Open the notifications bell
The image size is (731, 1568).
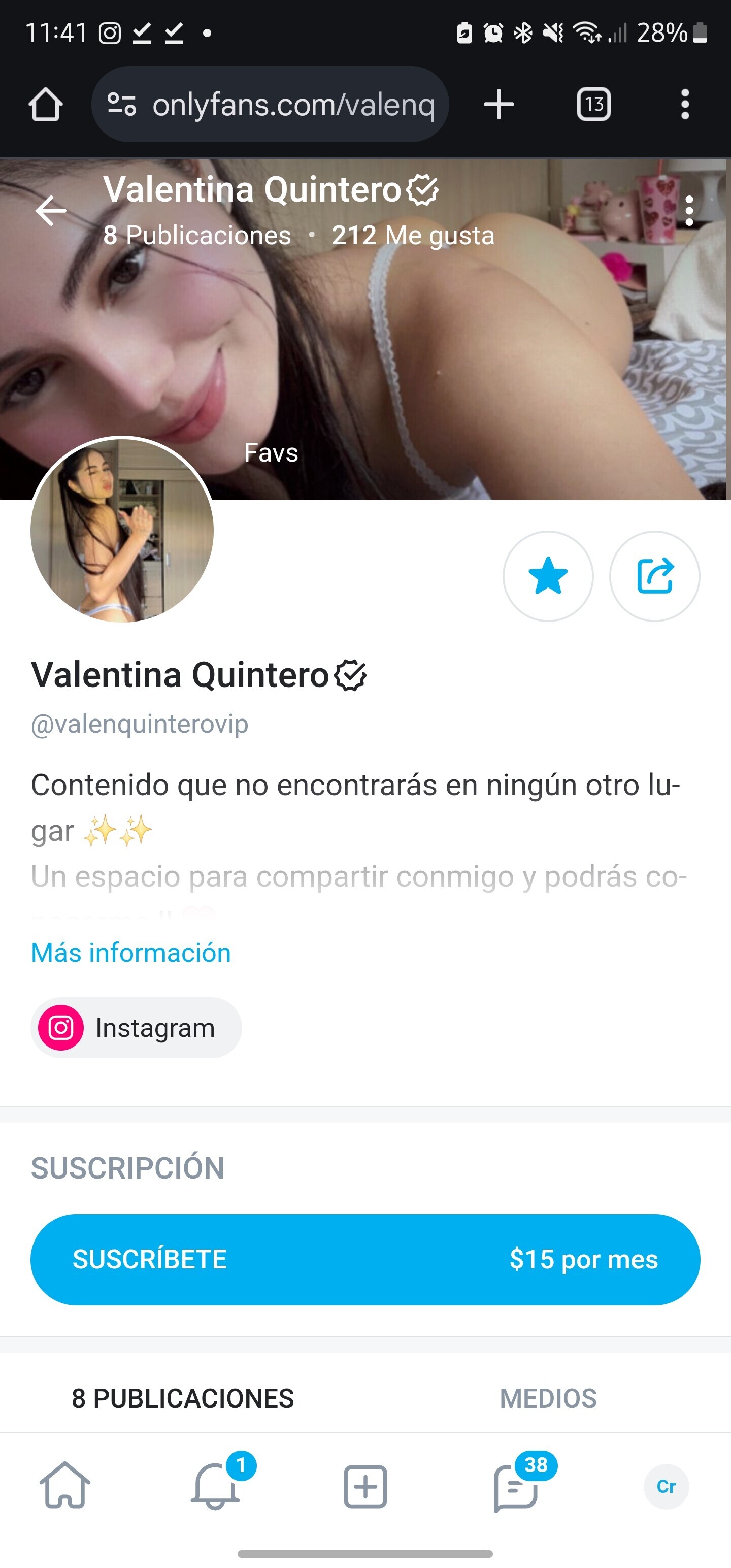(215, 1486)
